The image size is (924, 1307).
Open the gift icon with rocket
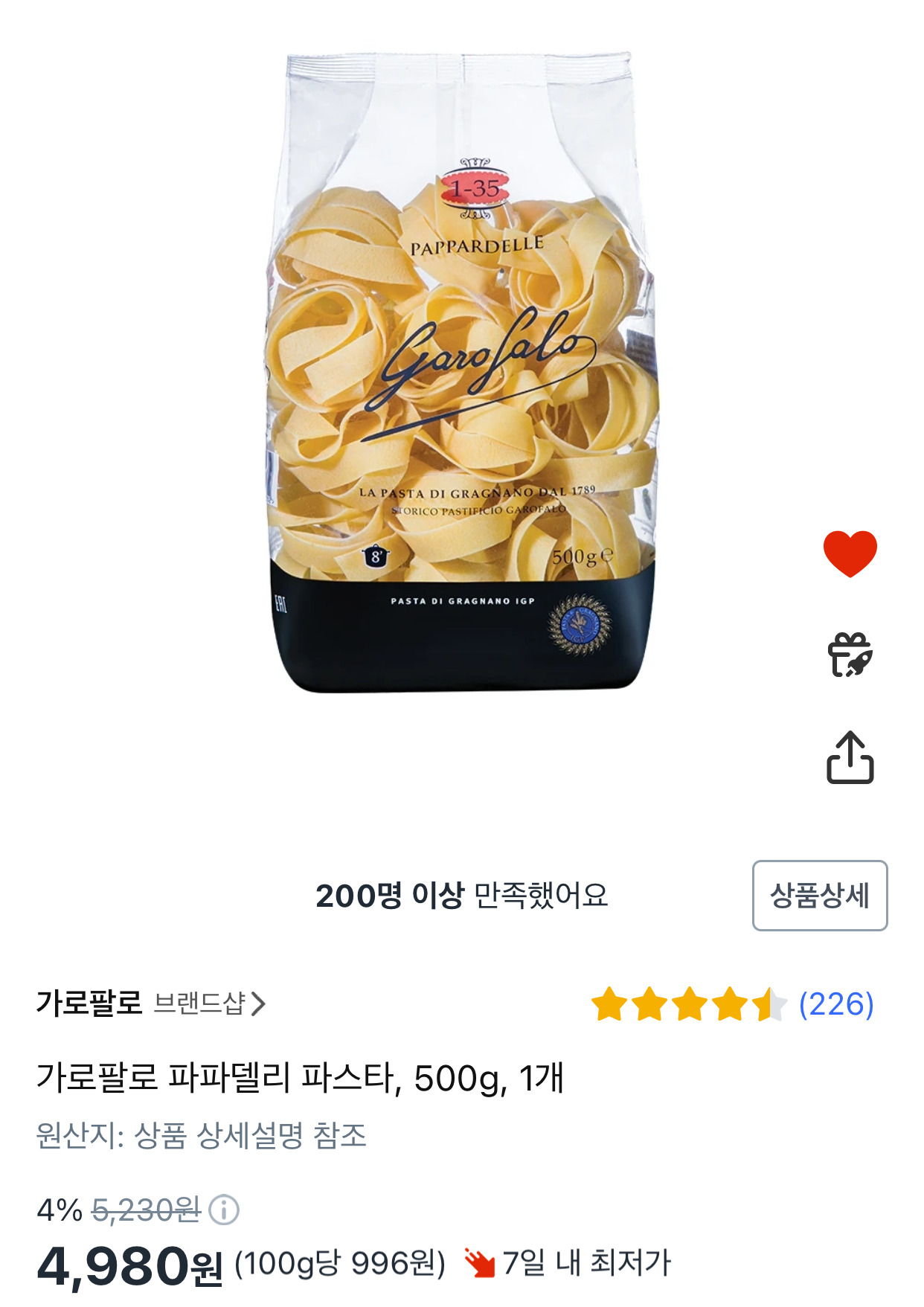click(850, 655)
